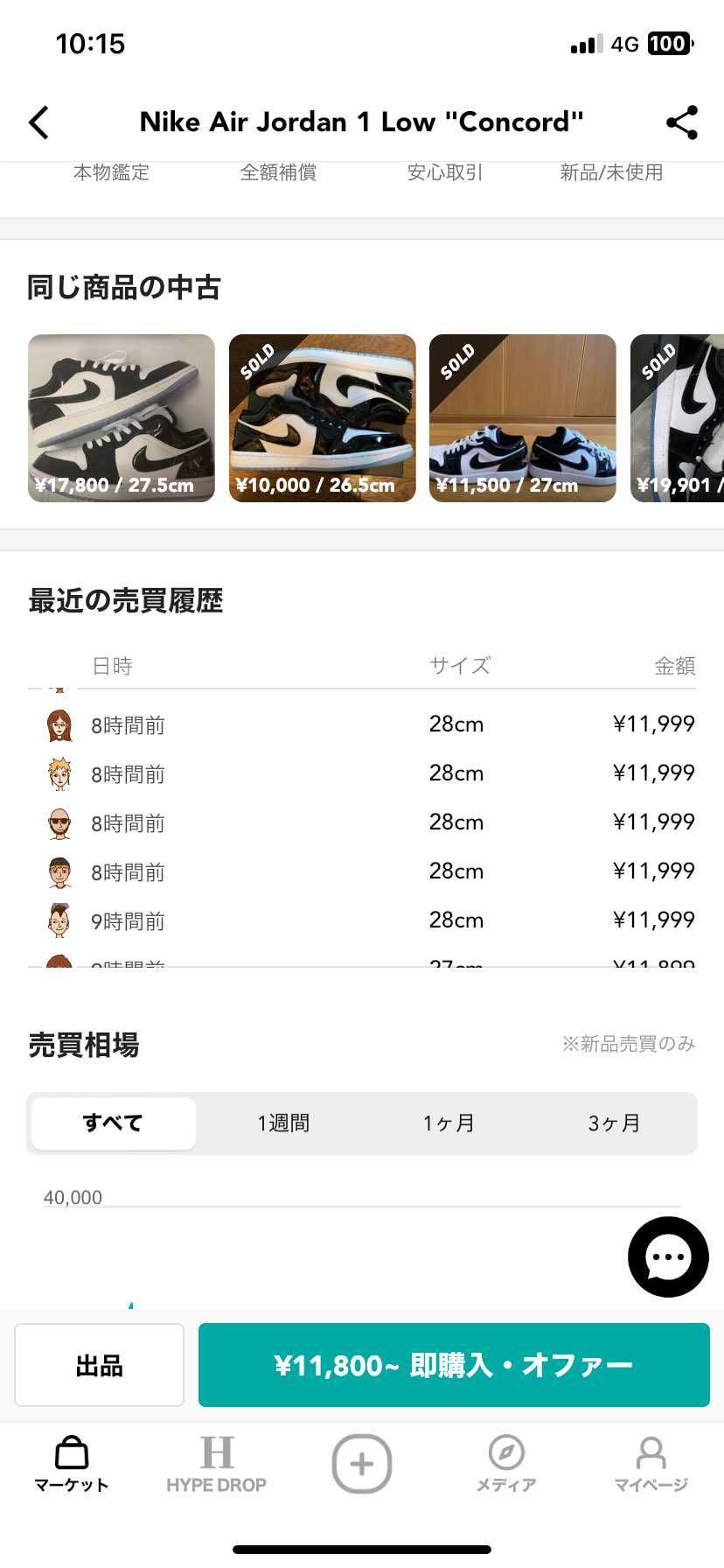Open the floating chat bubble
Screen dimensions: 724x1568
point(667,1258)
